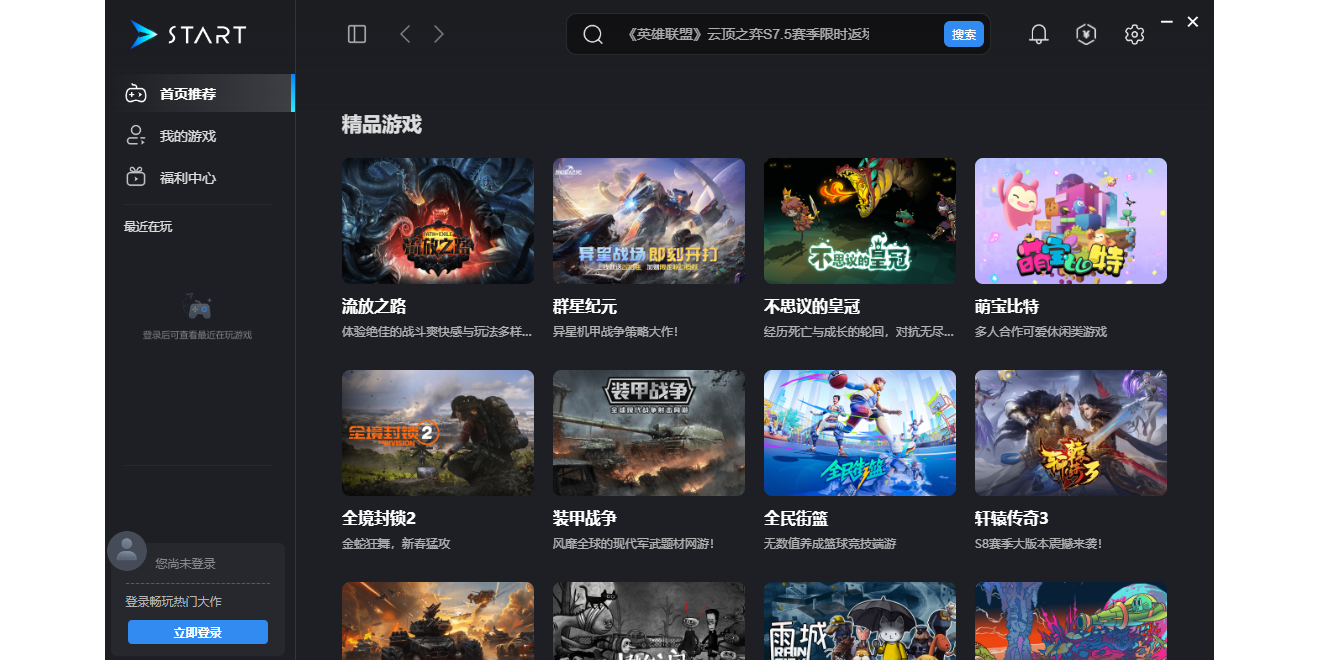The image size is (1320, 660).
Task: Open the 流放之路 game card
Action: pyautogui.click(x=438, y=221)
